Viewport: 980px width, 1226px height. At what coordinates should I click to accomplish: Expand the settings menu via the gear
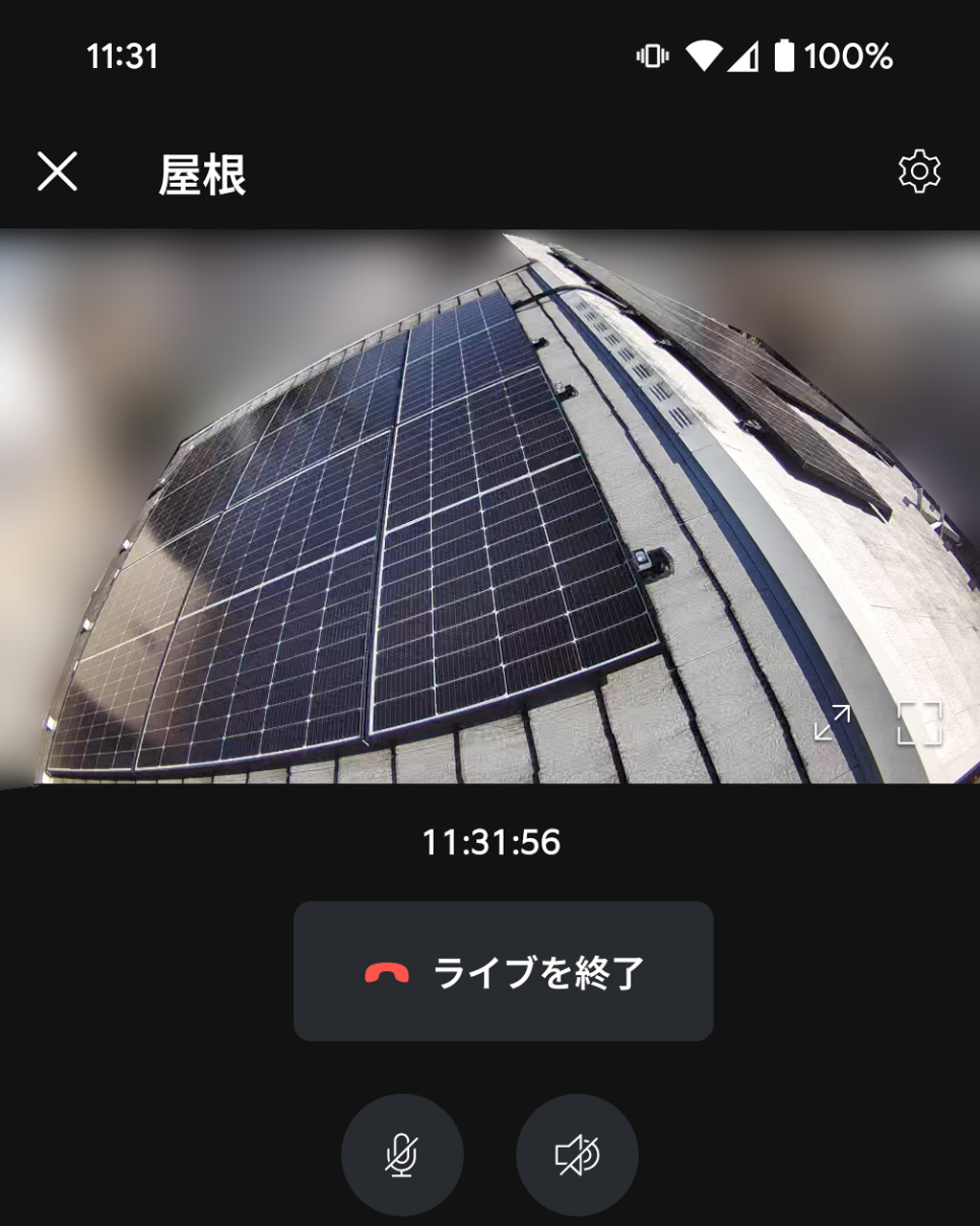[x=919, y=172]
